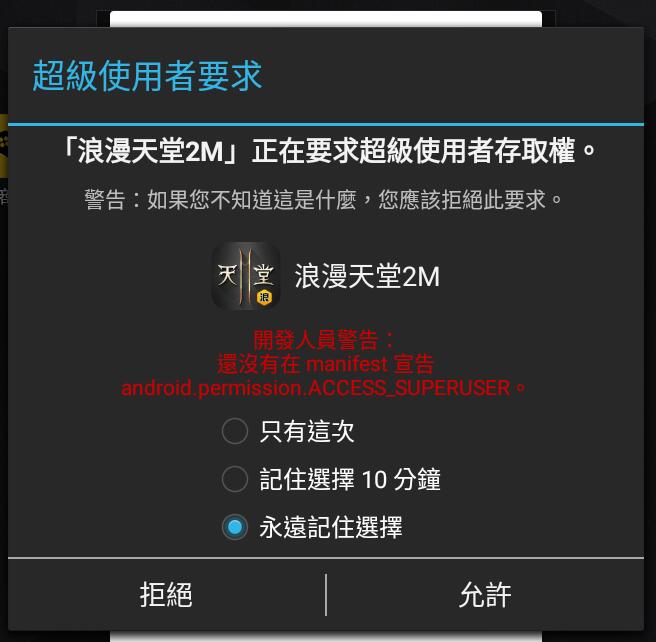Select 永遠記住選擇 radio button
The image size is (656, 642).
(235, 527)
